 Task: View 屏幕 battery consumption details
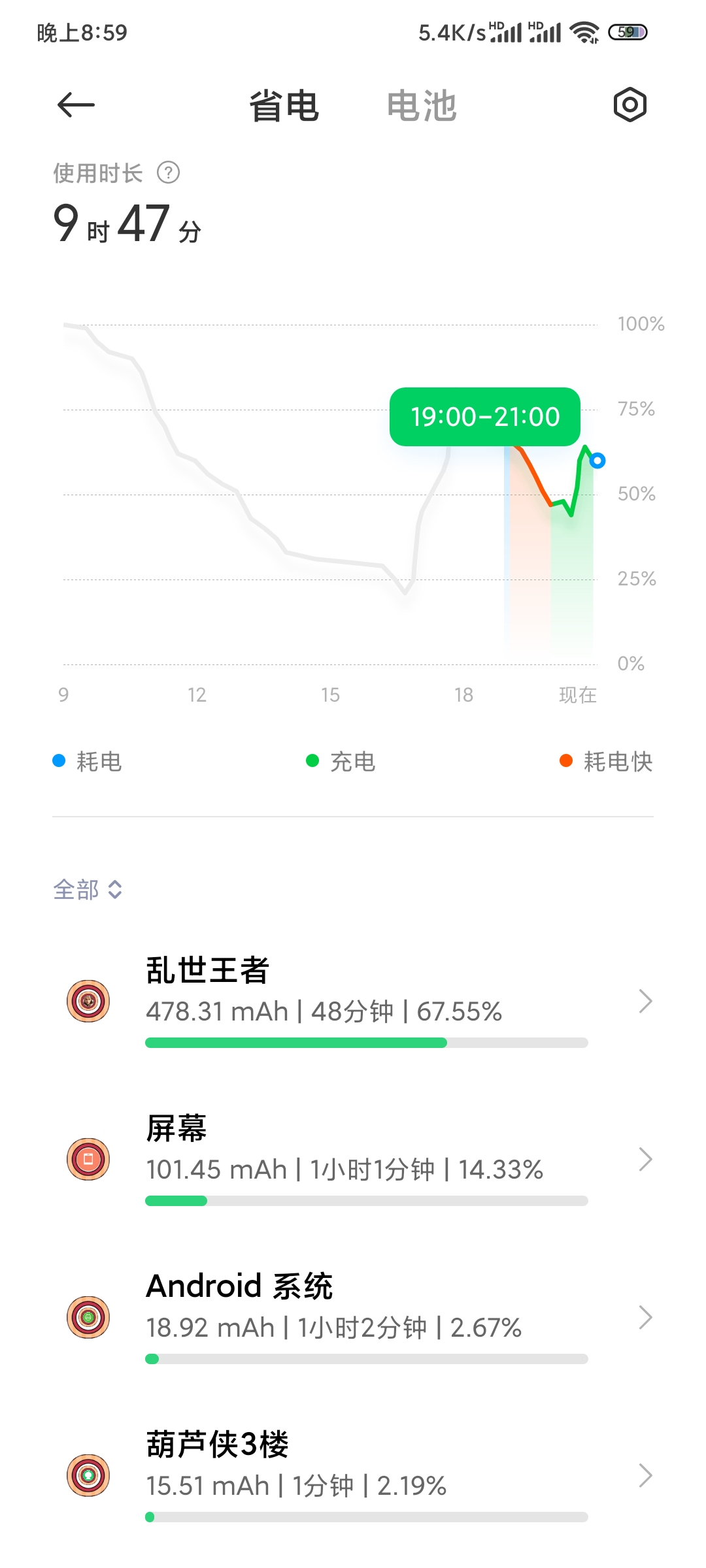(x=353, y=1159)
